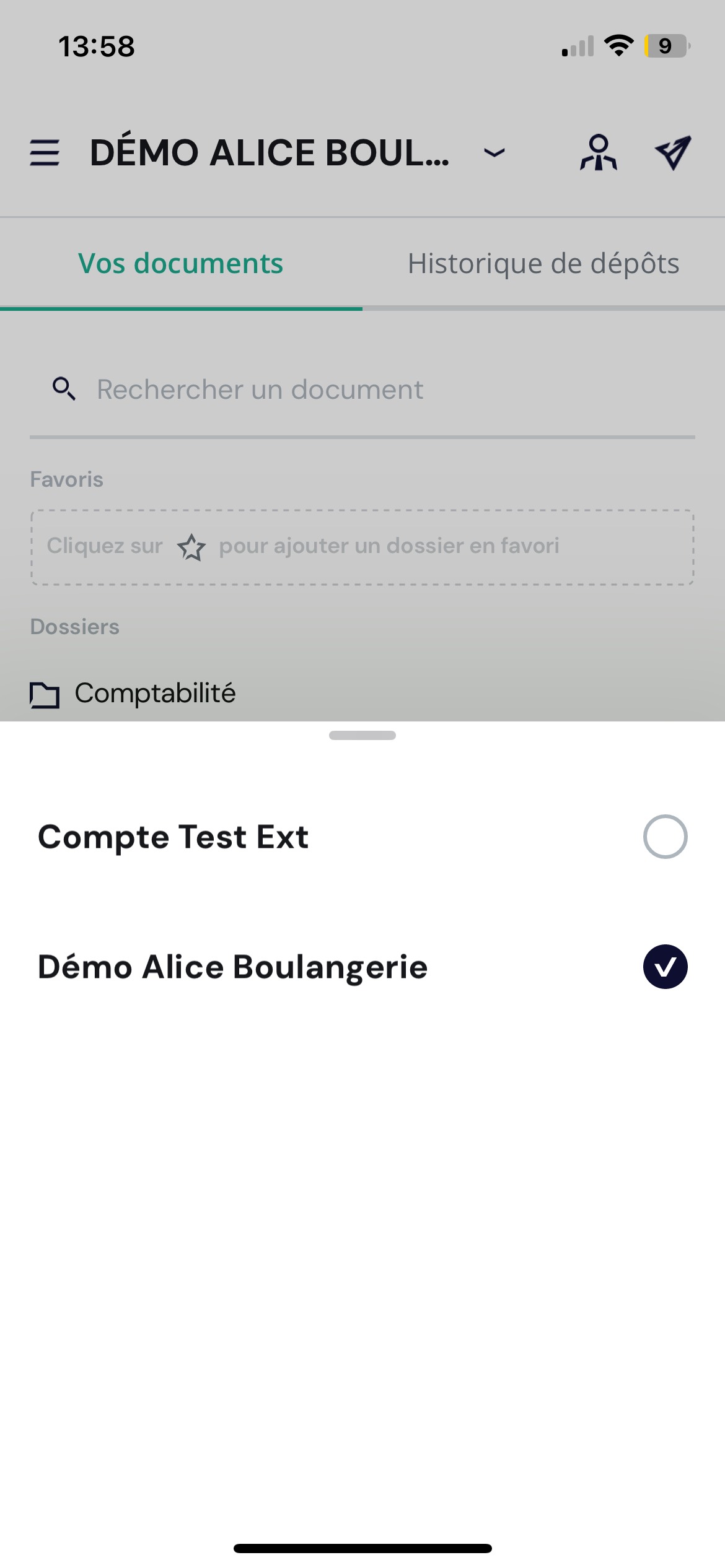
Task: Open the hamburger drawer menu
Action: pyautogui.click(x=45, y=152)
